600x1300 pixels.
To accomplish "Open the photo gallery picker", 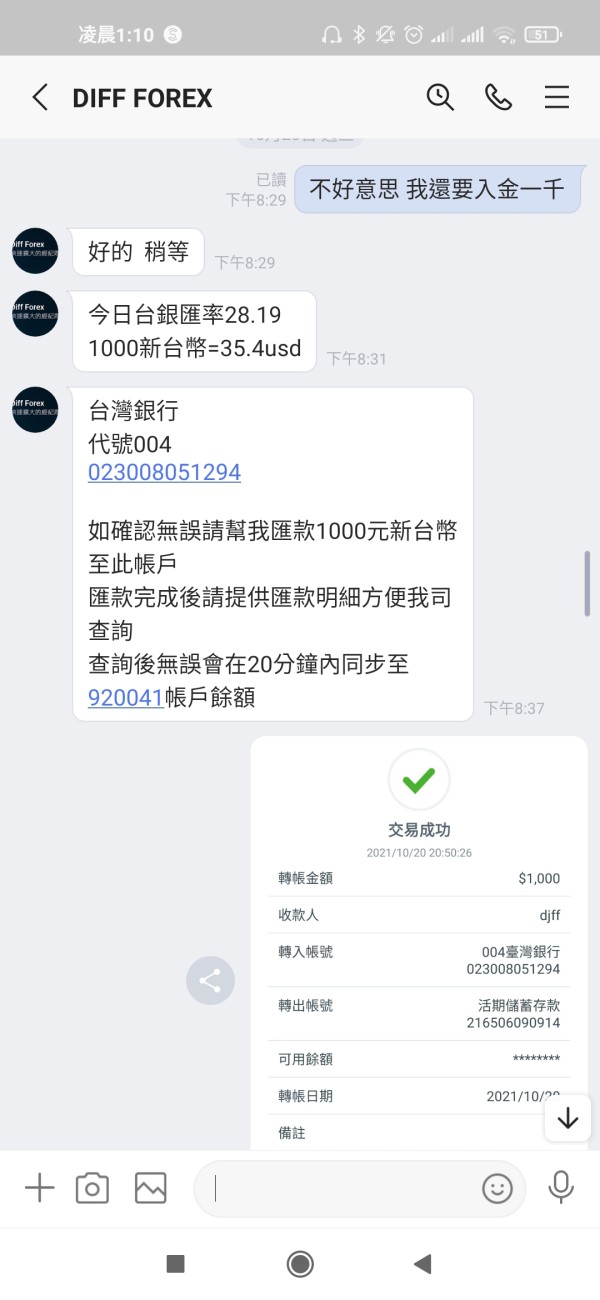I will (151, 1188).
